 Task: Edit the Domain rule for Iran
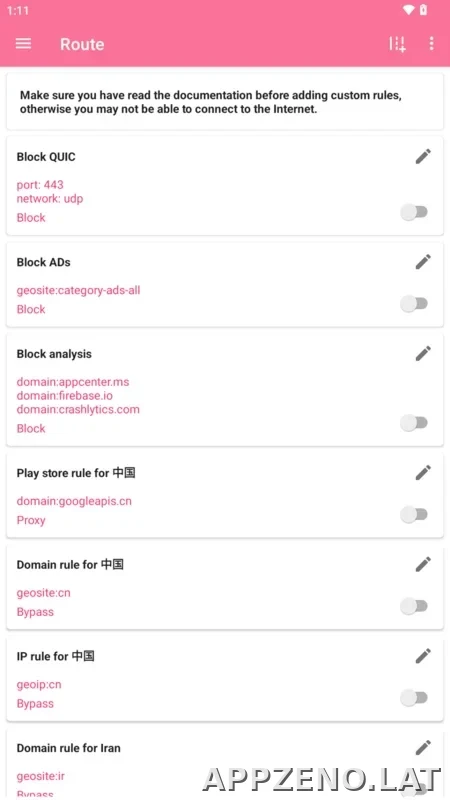(x=423, y=748)
